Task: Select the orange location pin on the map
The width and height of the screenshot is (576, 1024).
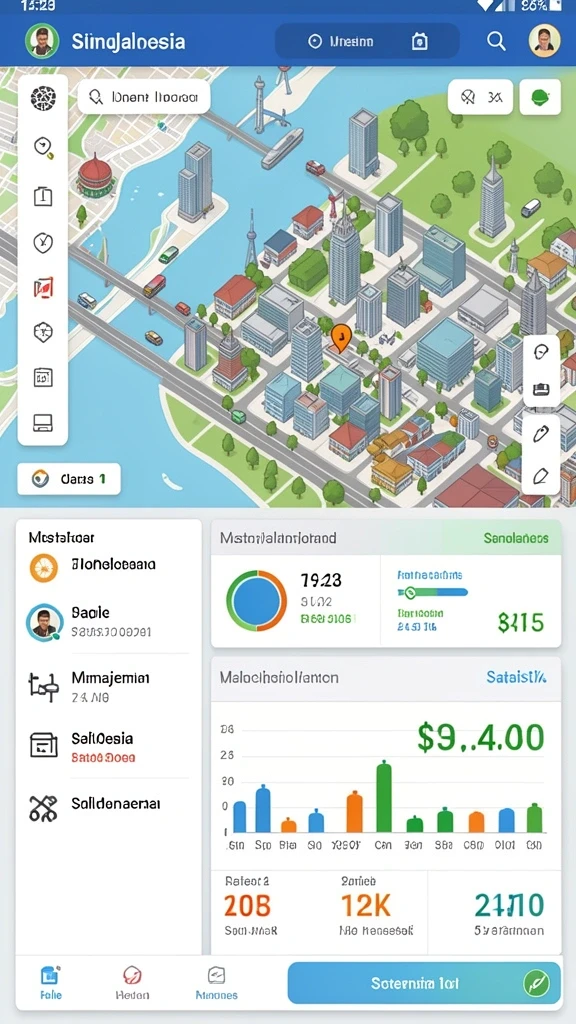Action: point(341,338)
